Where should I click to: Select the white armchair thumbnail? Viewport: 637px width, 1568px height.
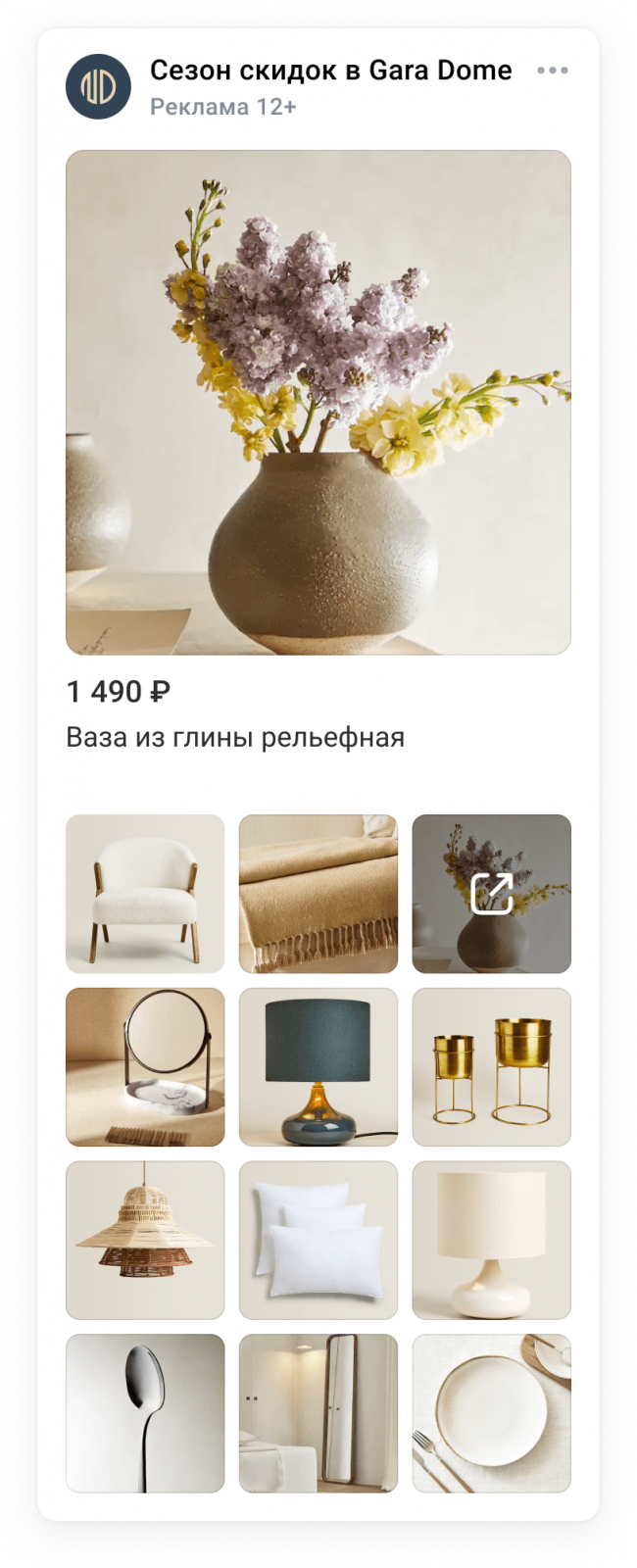145,894
